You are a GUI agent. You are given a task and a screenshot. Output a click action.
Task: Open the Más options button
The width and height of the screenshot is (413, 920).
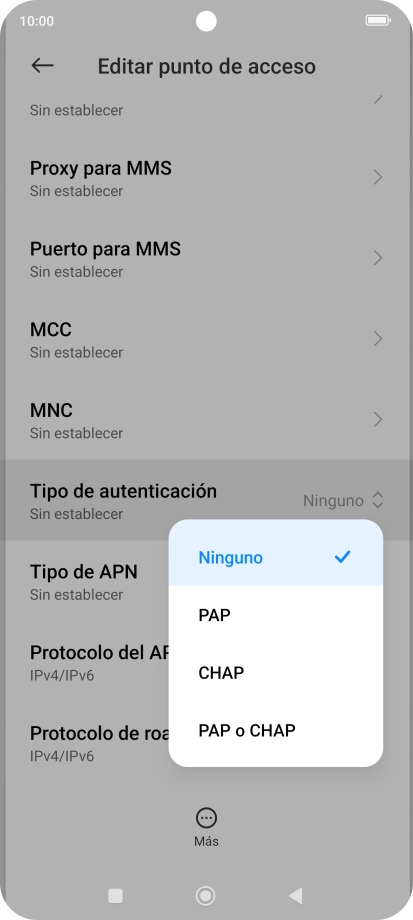(x=206, y=827)
